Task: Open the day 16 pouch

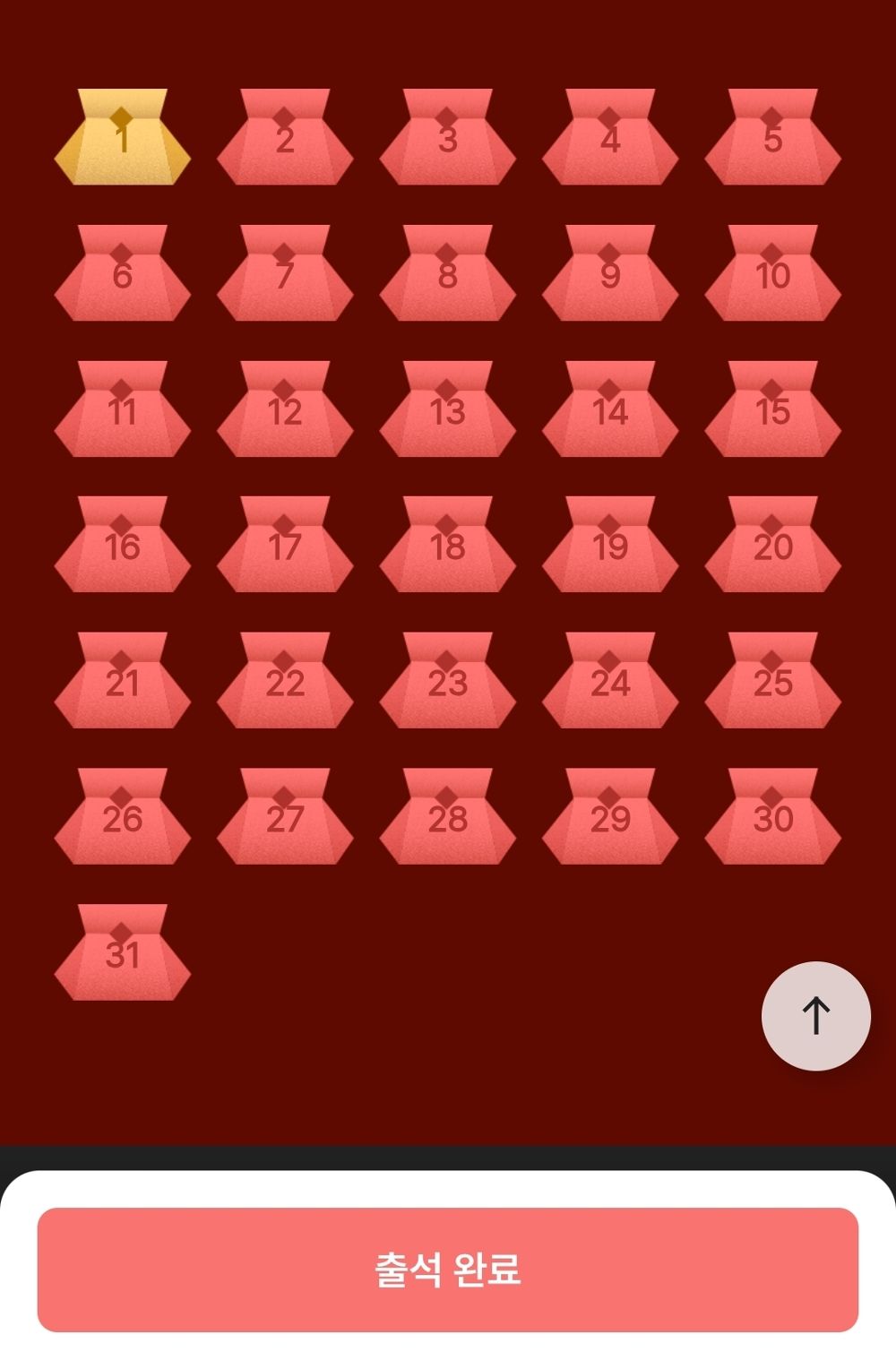Action: click(123, 547)
